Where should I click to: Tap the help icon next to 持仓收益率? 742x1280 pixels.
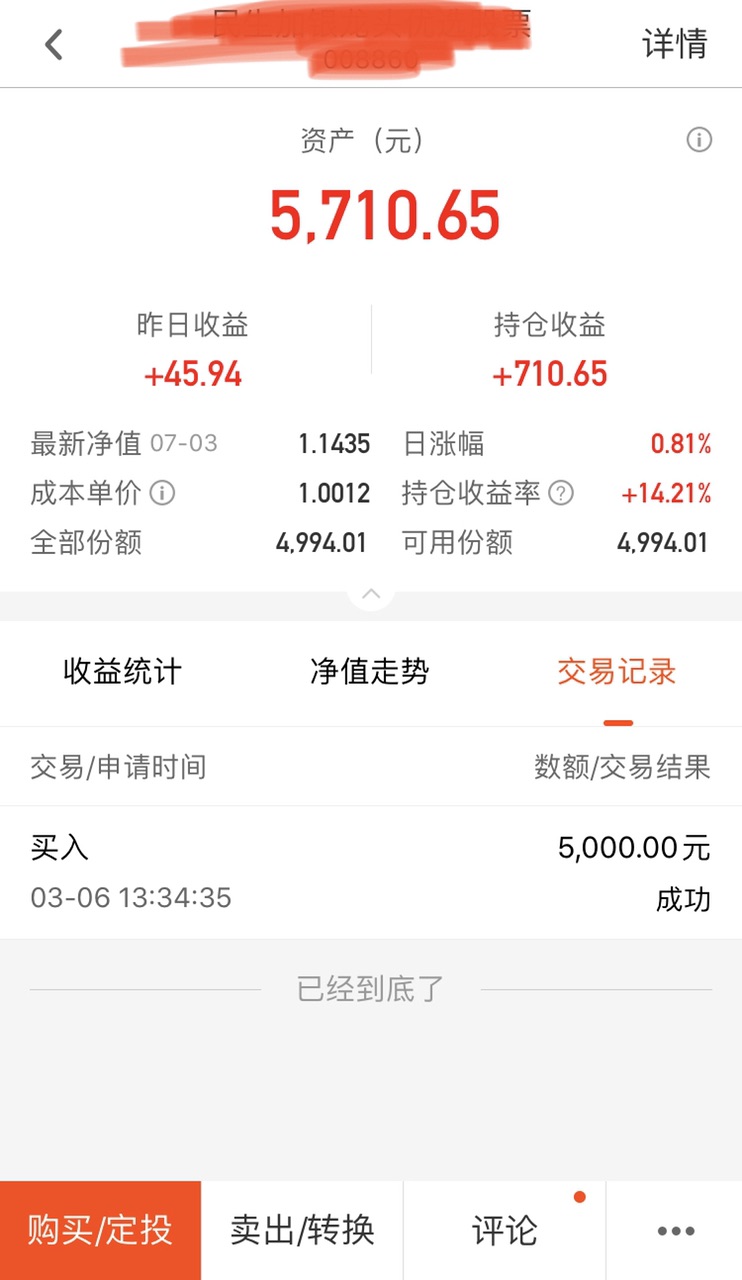pyautogui.click(x=562, y=493)
